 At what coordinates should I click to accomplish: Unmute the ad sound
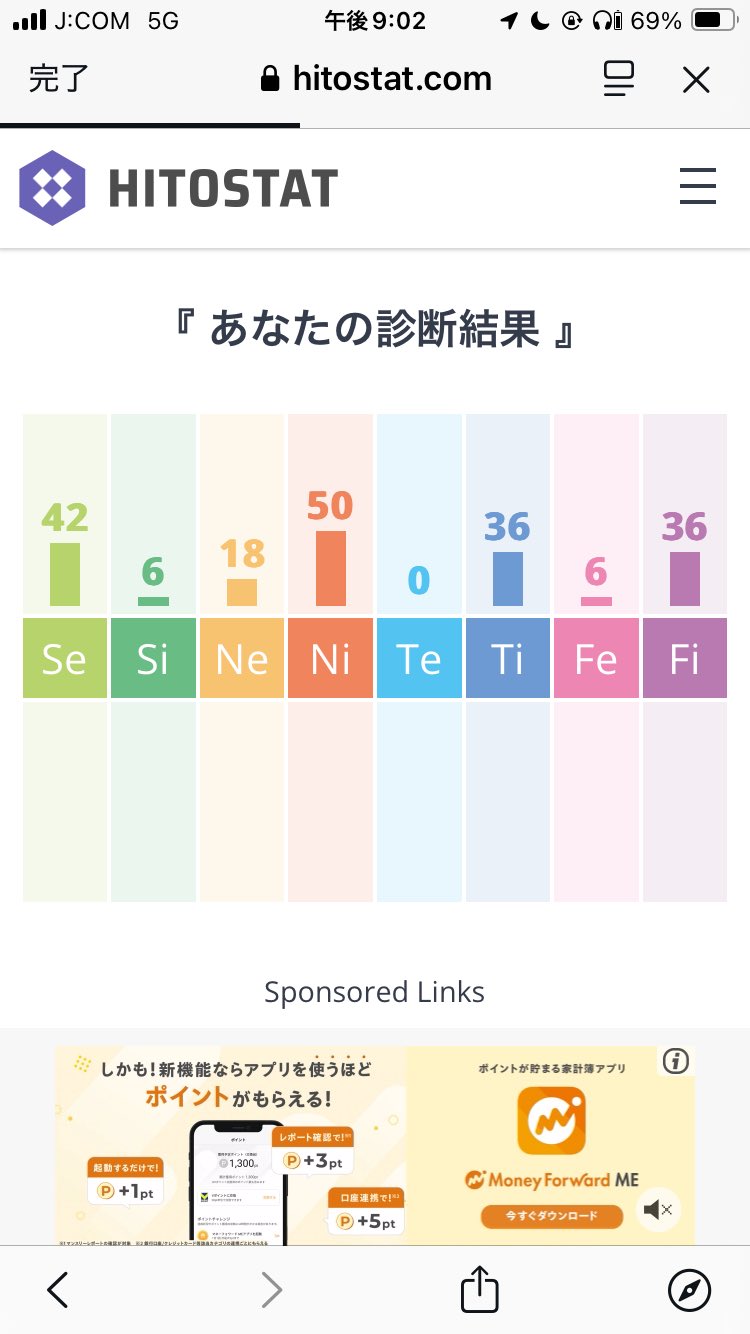coord(658,1211)
